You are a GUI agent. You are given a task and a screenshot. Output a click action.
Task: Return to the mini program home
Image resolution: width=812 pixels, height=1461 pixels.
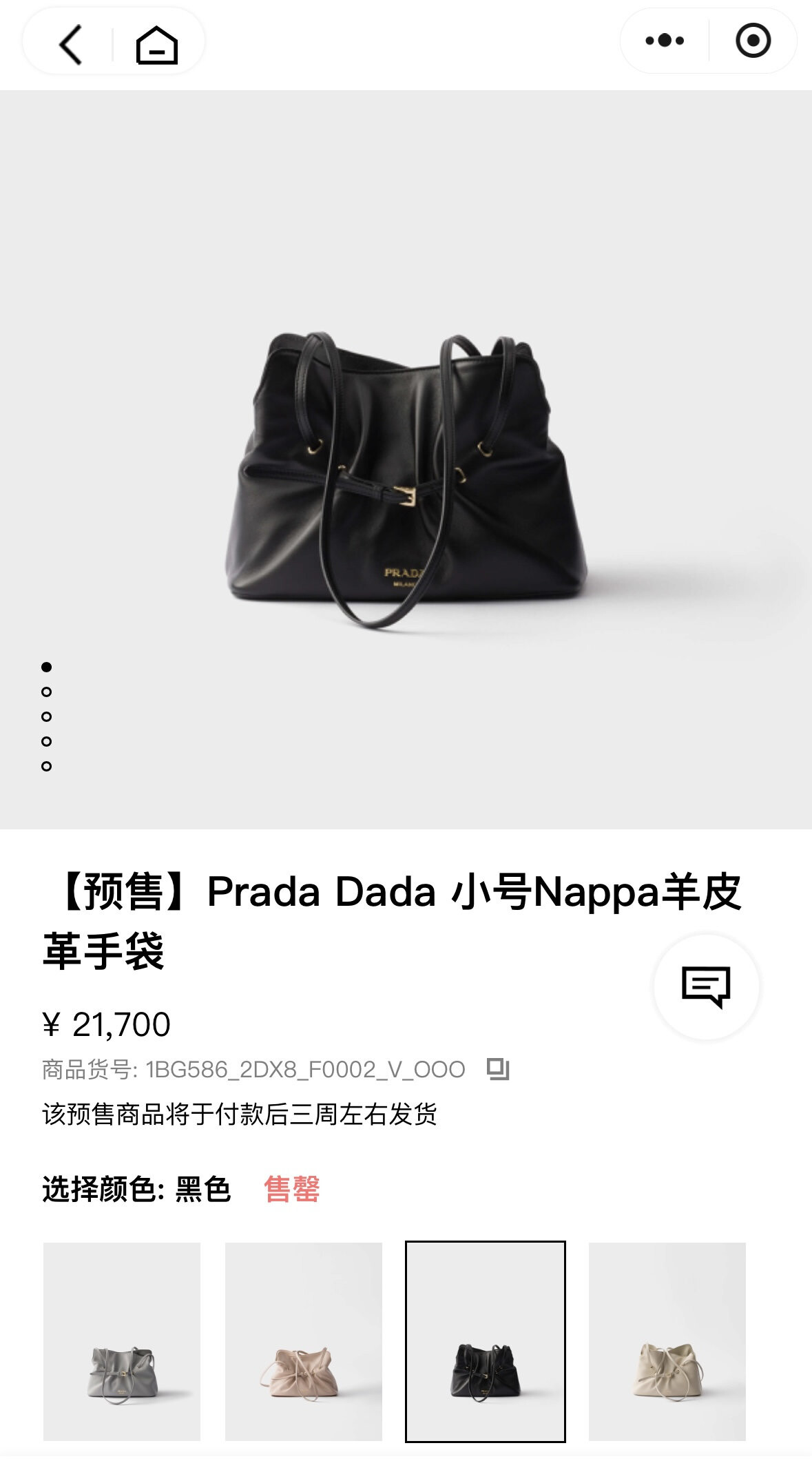point(157,45)
